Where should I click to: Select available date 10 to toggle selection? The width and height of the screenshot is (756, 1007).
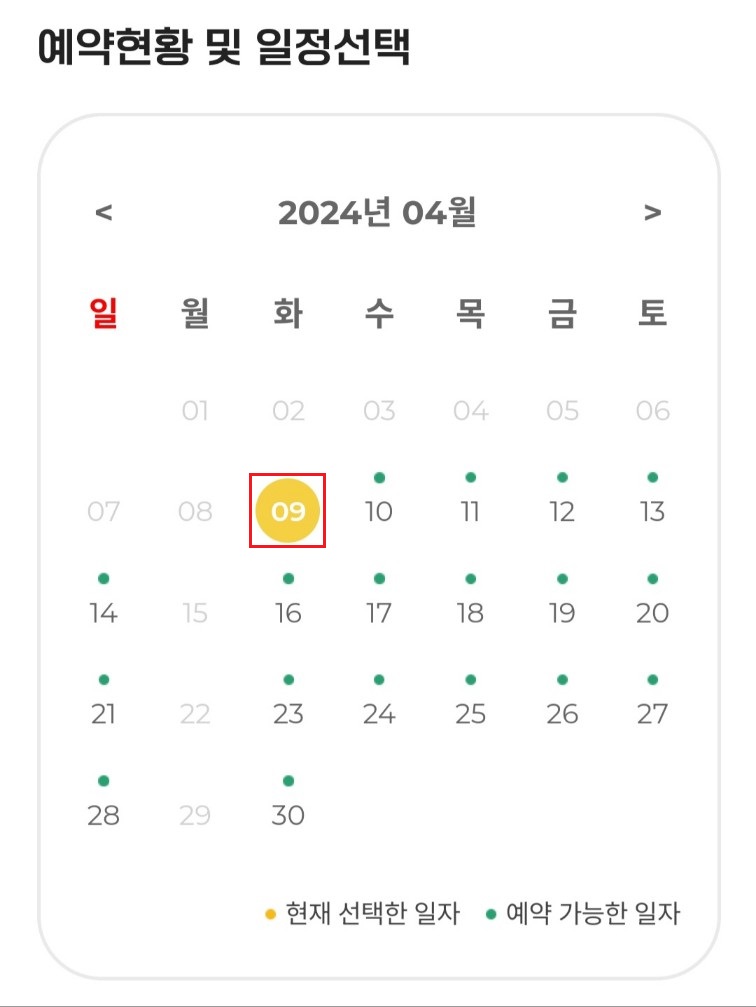pyautogui.click(x=378, y=511)
